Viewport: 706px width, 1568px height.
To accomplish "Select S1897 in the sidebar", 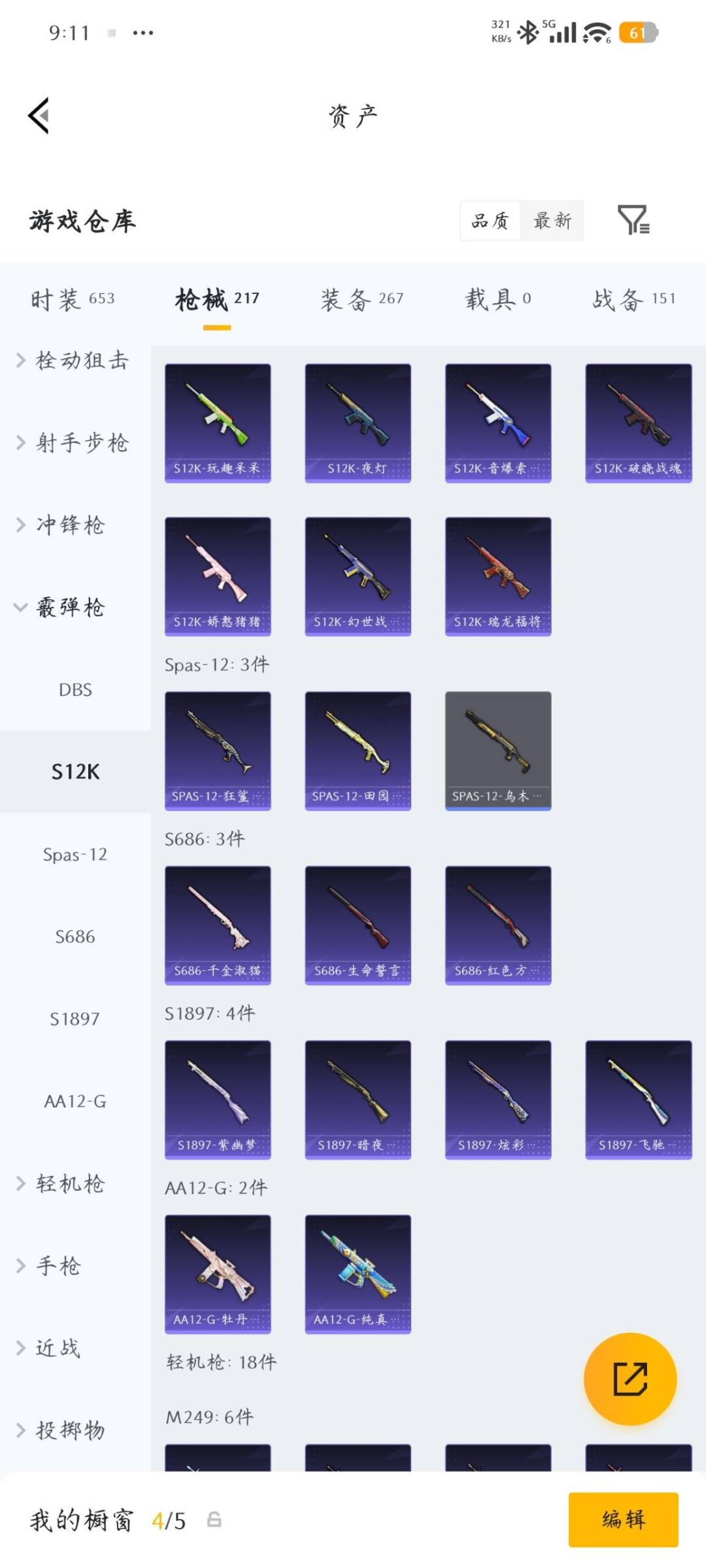I will [76, 1019].
